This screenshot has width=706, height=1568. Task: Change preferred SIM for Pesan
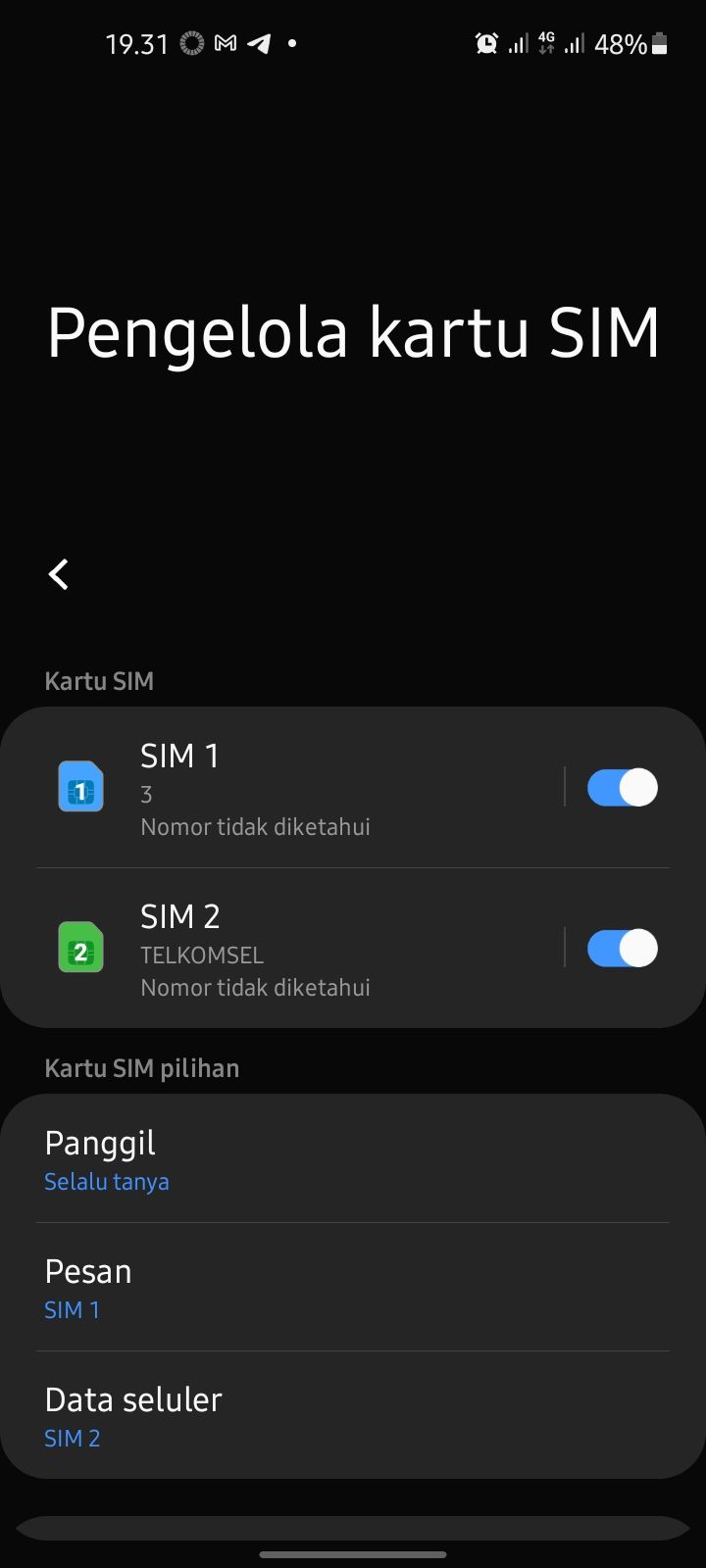(353, 1288)
